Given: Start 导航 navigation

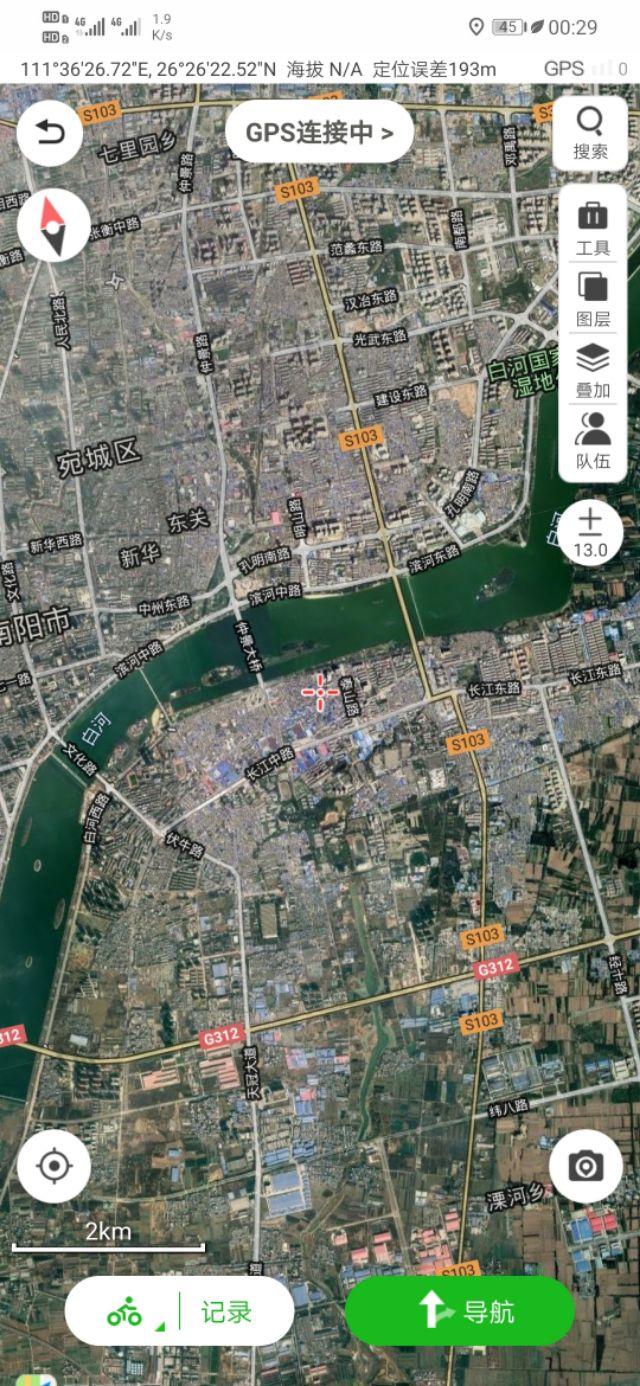Looking at the screenshot, I should tap(460, 1311).
